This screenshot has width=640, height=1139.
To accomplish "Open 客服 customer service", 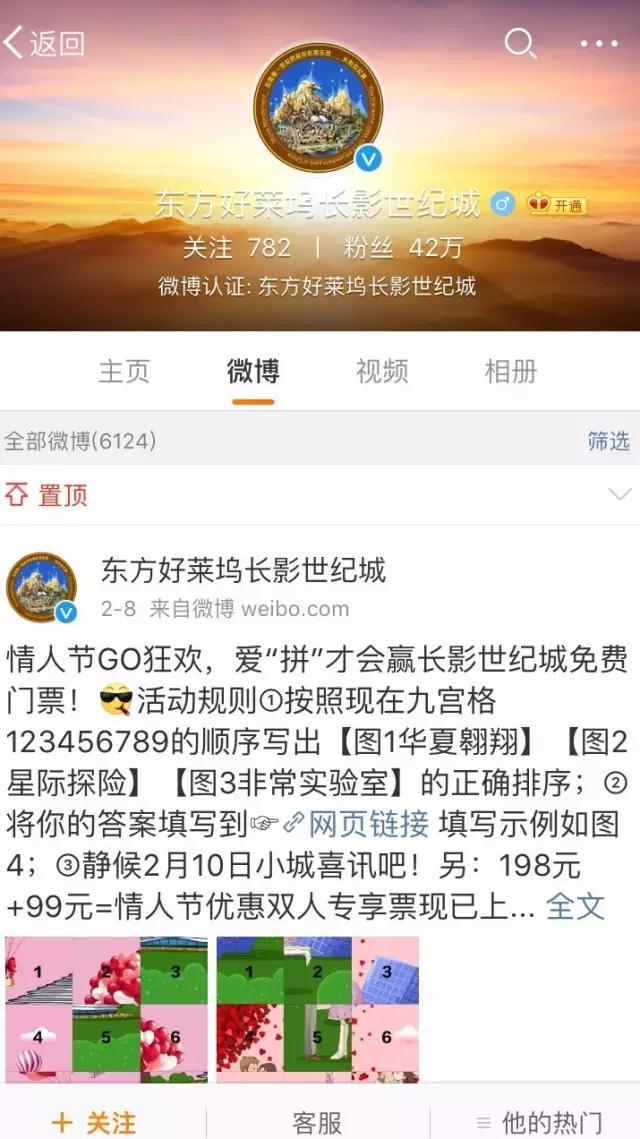I will [x=317, y=1122].
